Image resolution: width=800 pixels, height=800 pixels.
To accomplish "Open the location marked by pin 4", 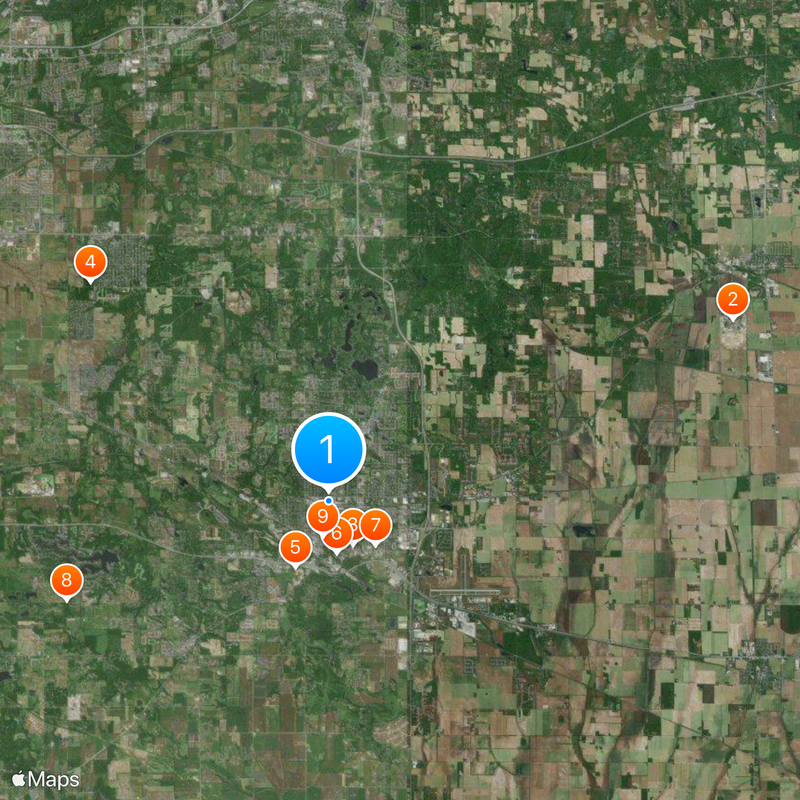I will [90, 263].
